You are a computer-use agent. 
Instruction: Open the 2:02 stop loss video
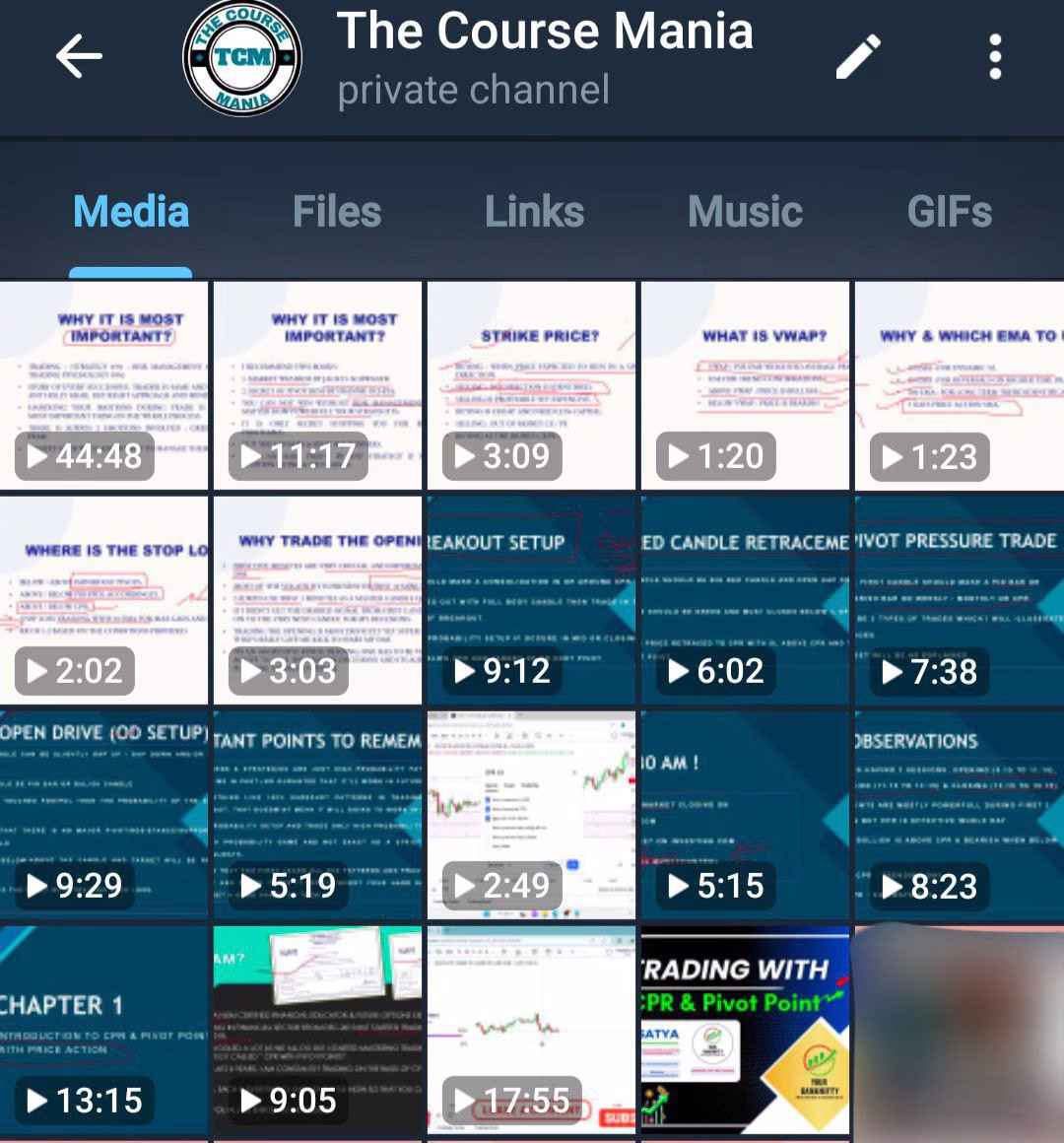[103, 600]
